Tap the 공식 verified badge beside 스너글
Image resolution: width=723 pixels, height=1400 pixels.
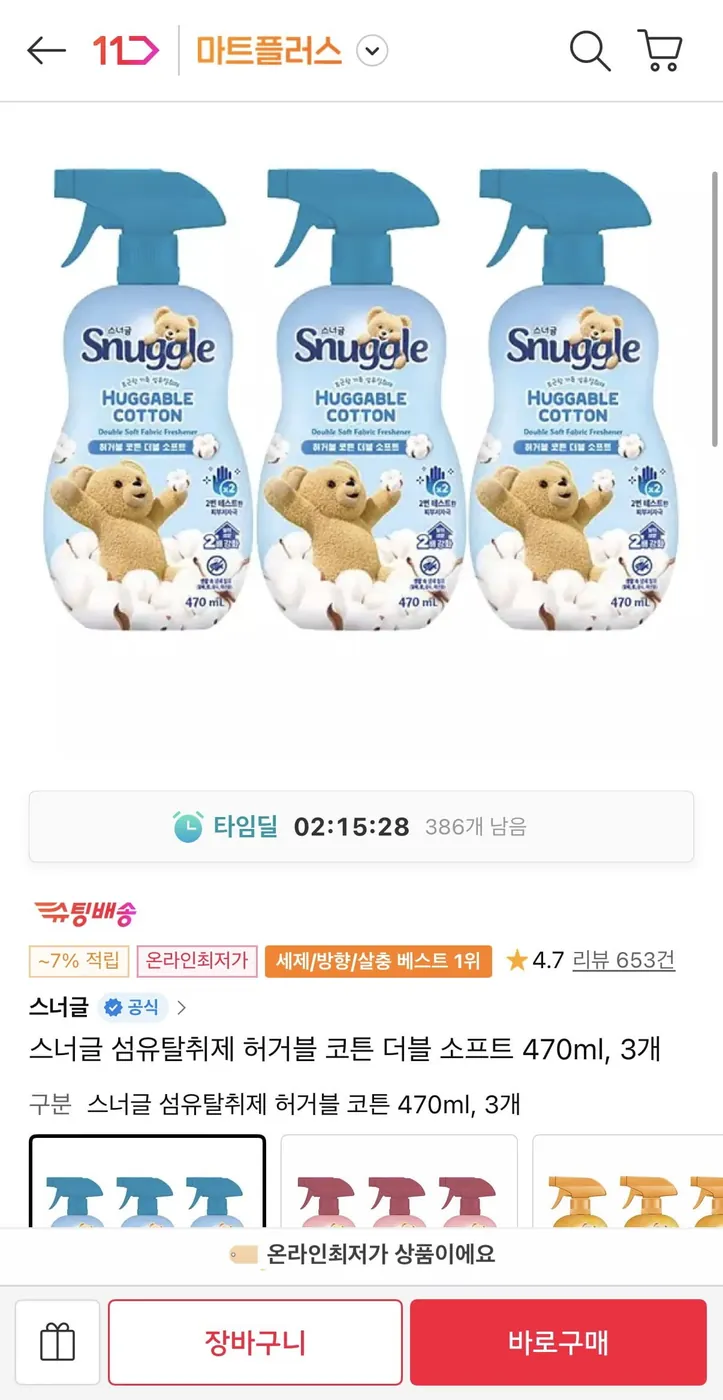click(115, 1008)
